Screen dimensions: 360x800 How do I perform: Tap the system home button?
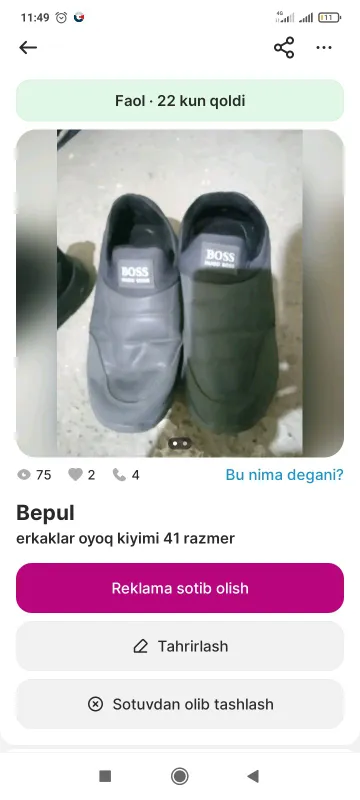[x=179, y=776]
